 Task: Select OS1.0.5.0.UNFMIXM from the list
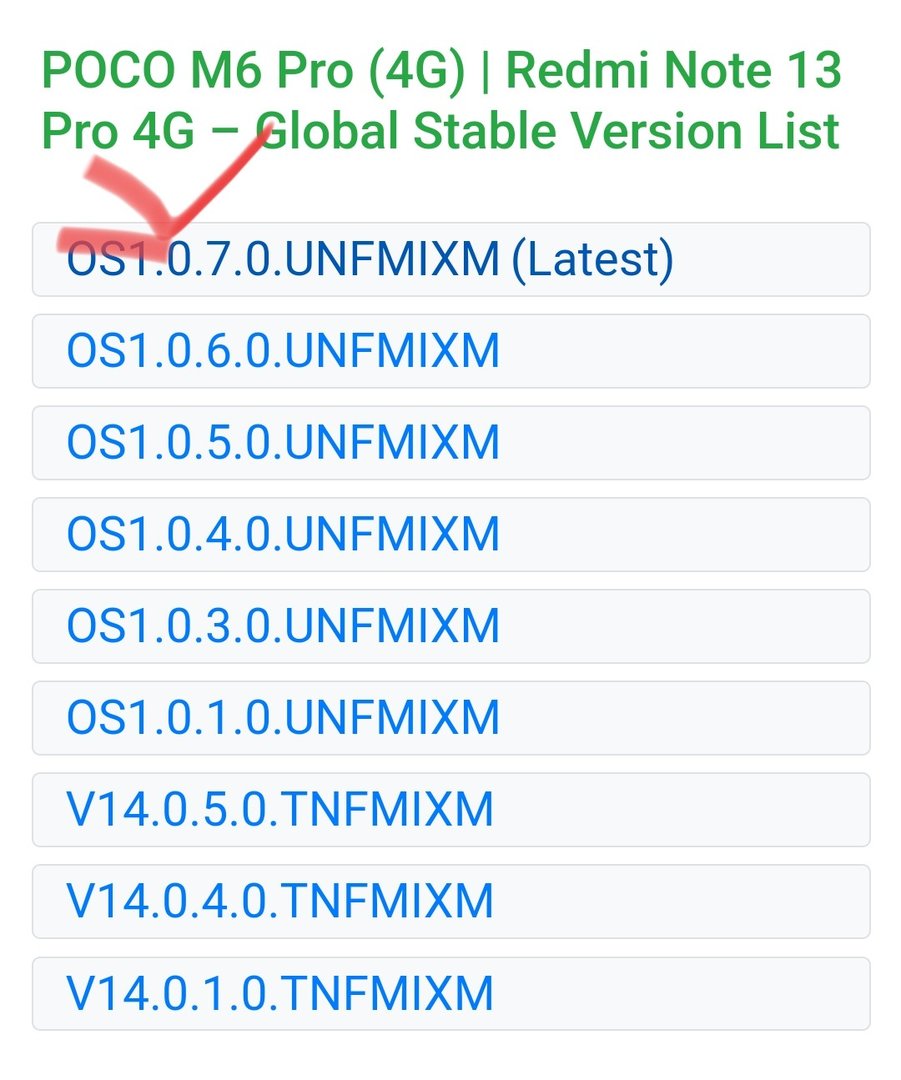(x=283, y=443)
